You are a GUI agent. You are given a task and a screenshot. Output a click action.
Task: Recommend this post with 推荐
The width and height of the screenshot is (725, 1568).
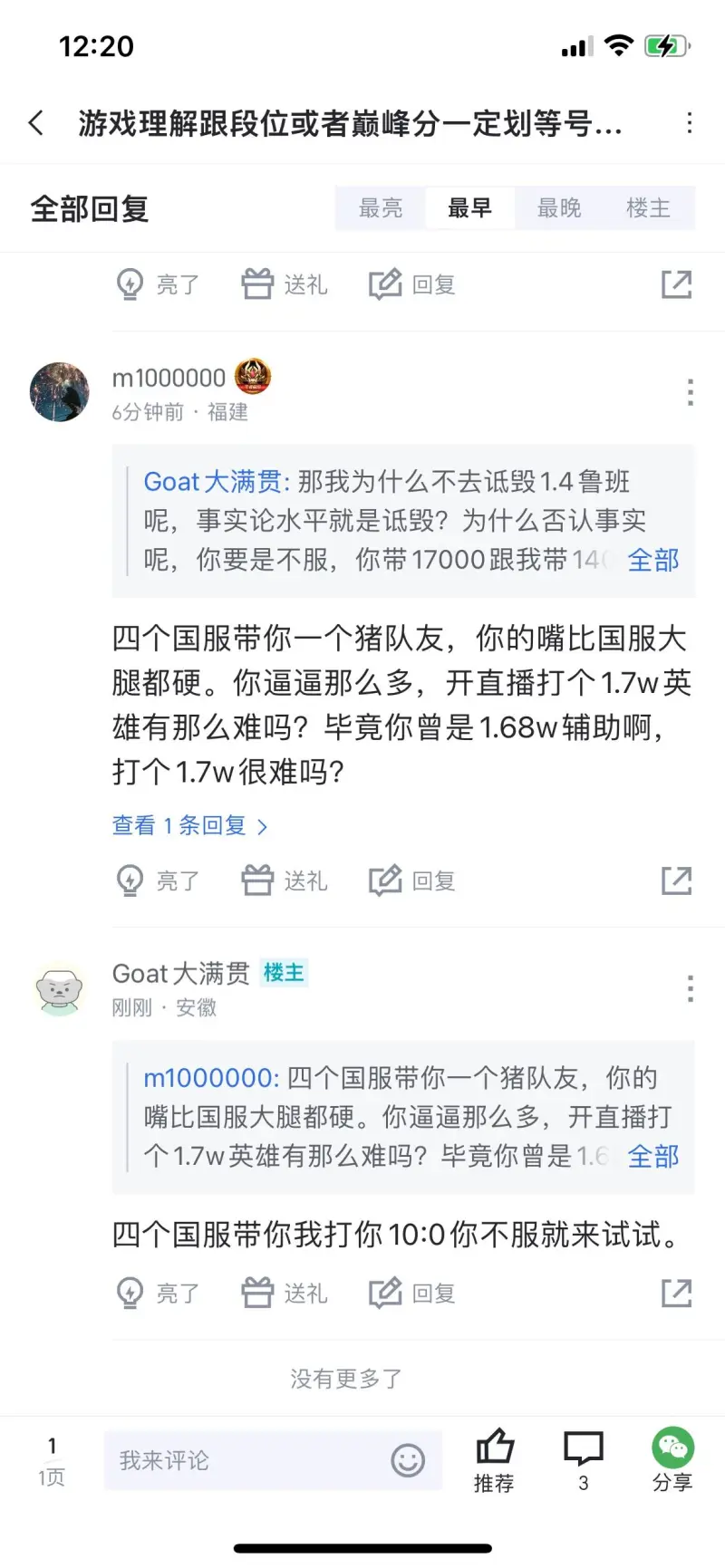click(494, 1460)
